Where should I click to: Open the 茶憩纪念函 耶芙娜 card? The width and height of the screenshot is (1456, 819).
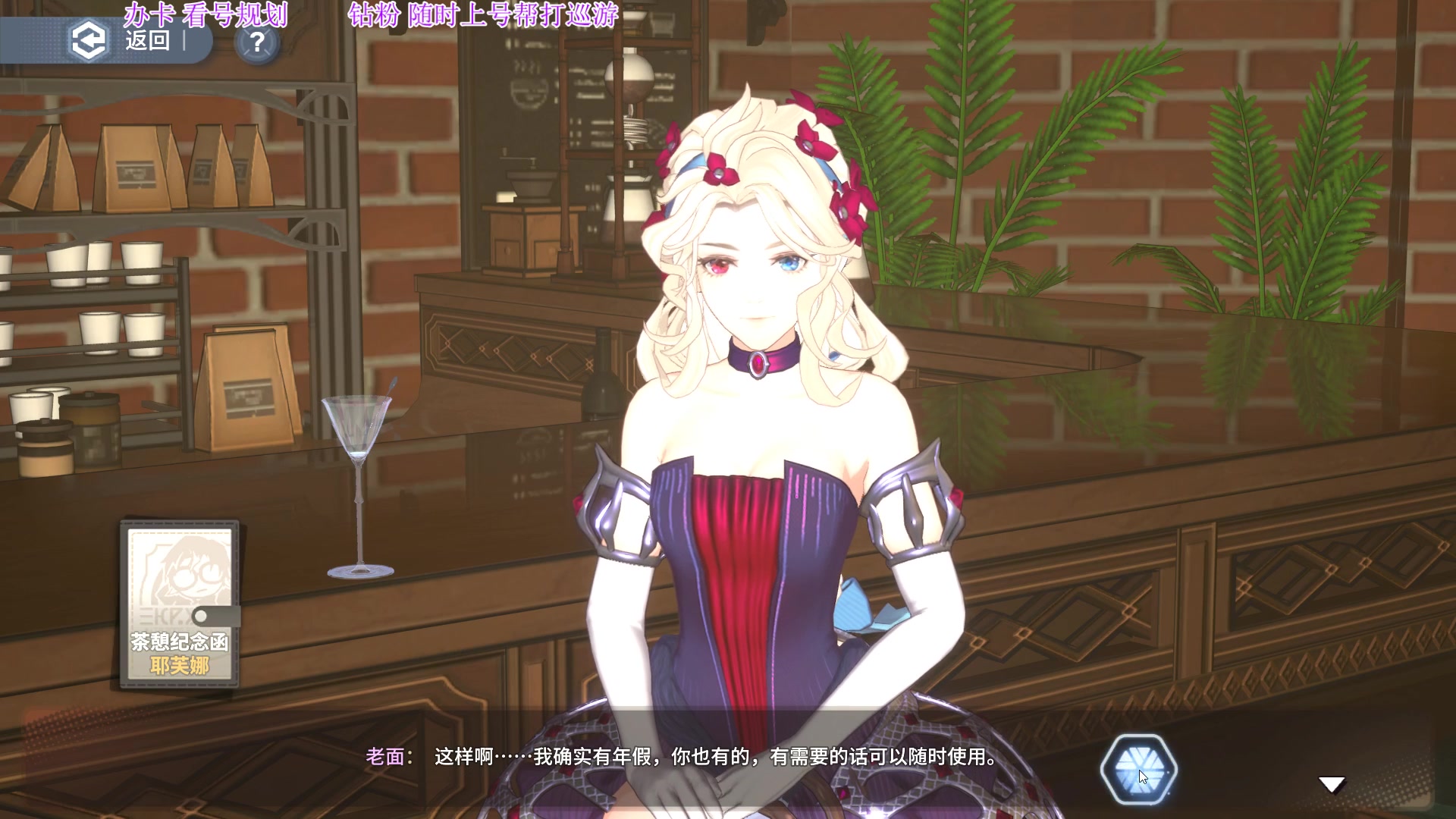pos(180,604)
